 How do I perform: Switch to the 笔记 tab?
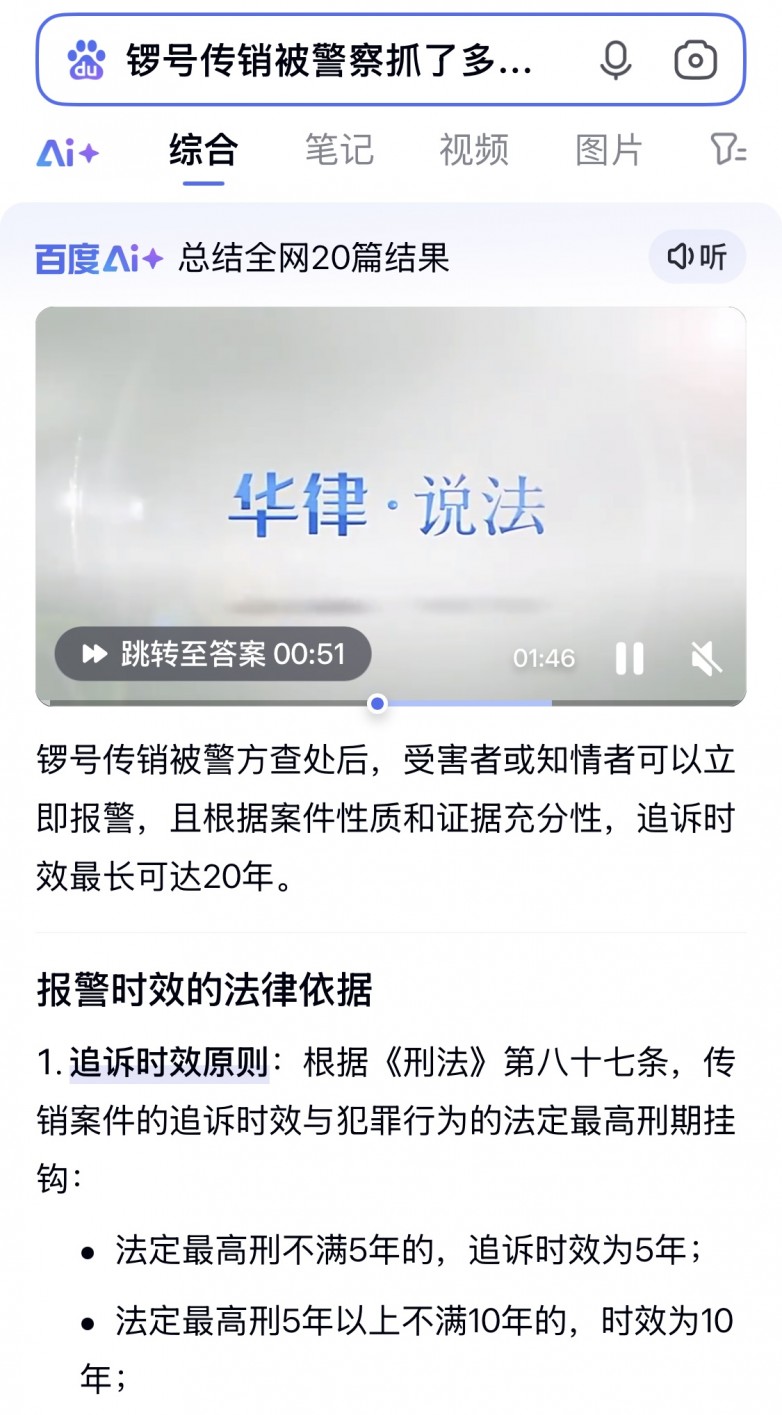coord(339,151)
